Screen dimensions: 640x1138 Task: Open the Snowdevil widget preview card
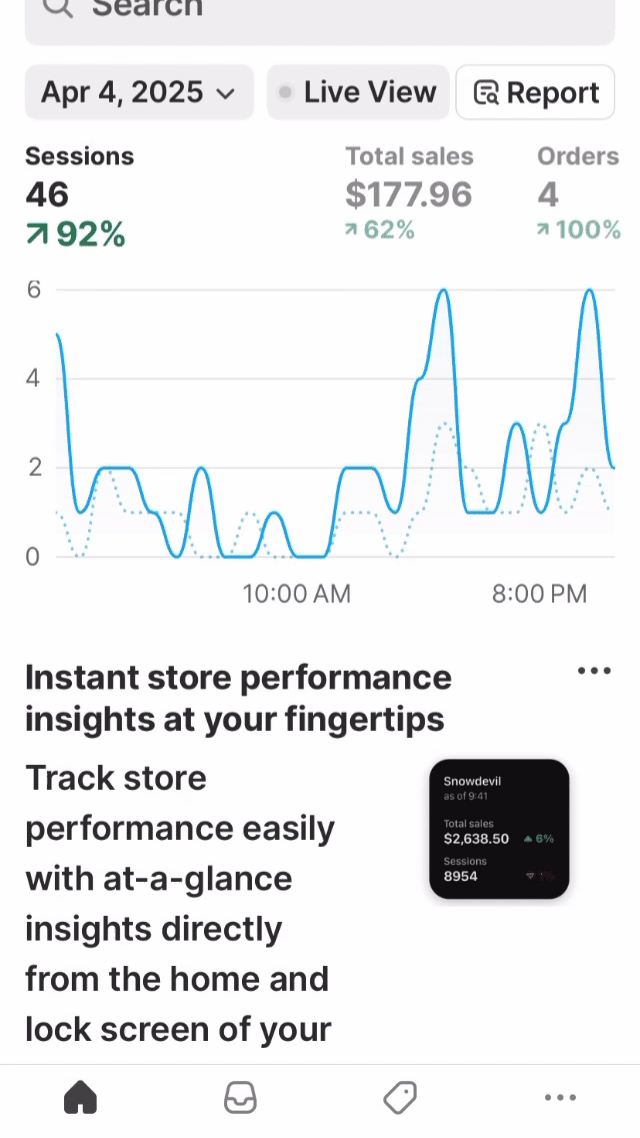click(499, 829)
